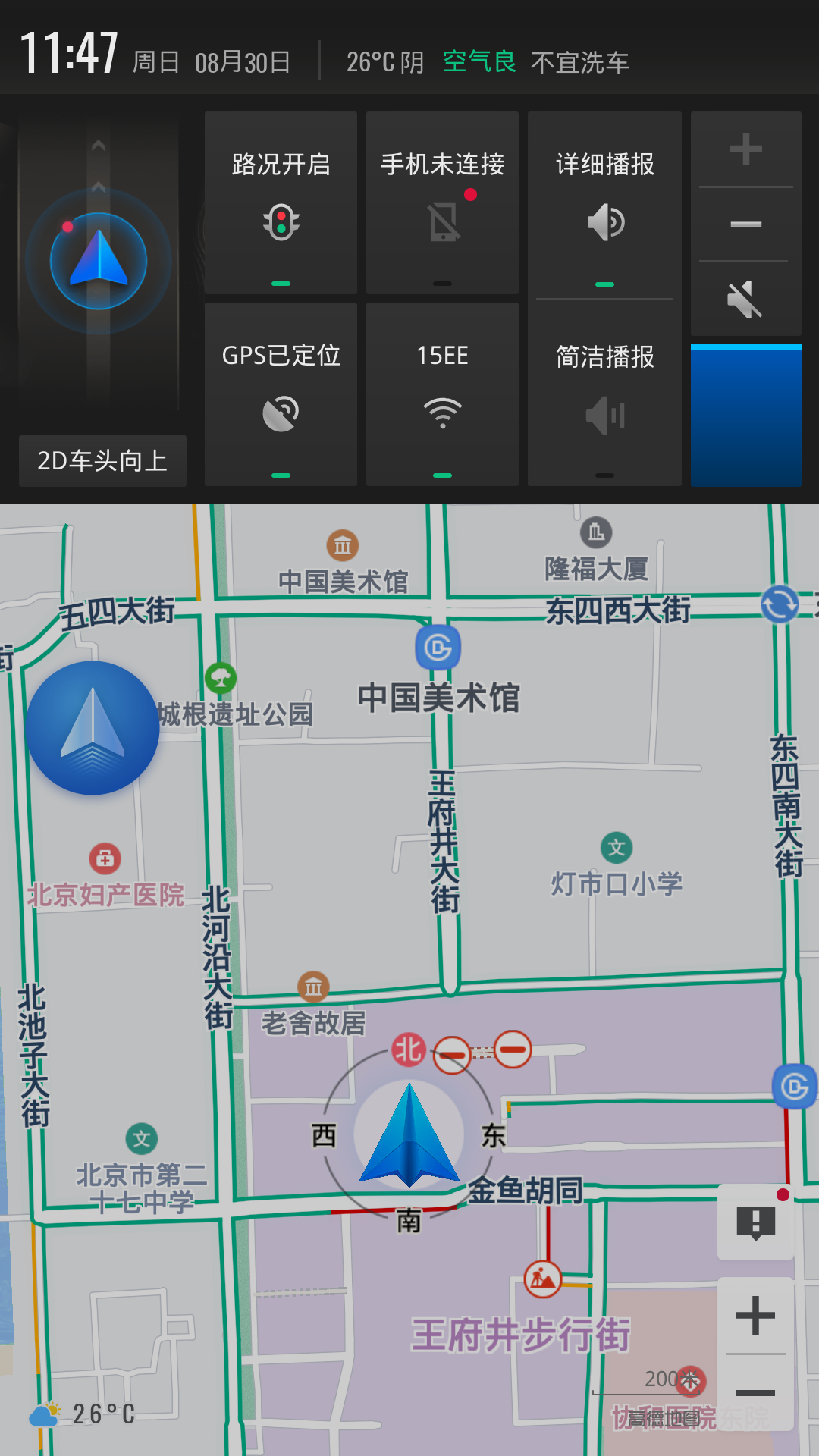Open the weather widget showing 26°C

coord(82,1414)
